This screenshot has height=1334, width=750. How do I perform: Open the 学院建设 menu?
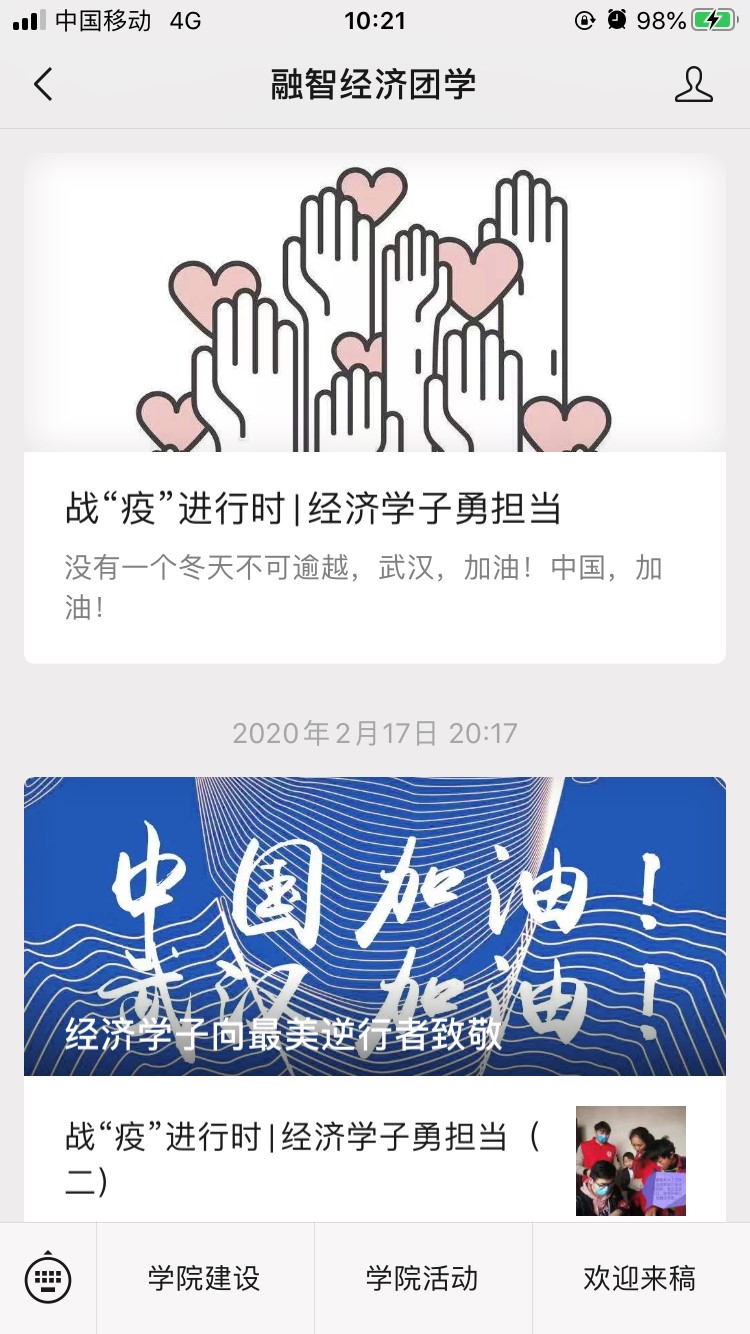point(205,1278)
